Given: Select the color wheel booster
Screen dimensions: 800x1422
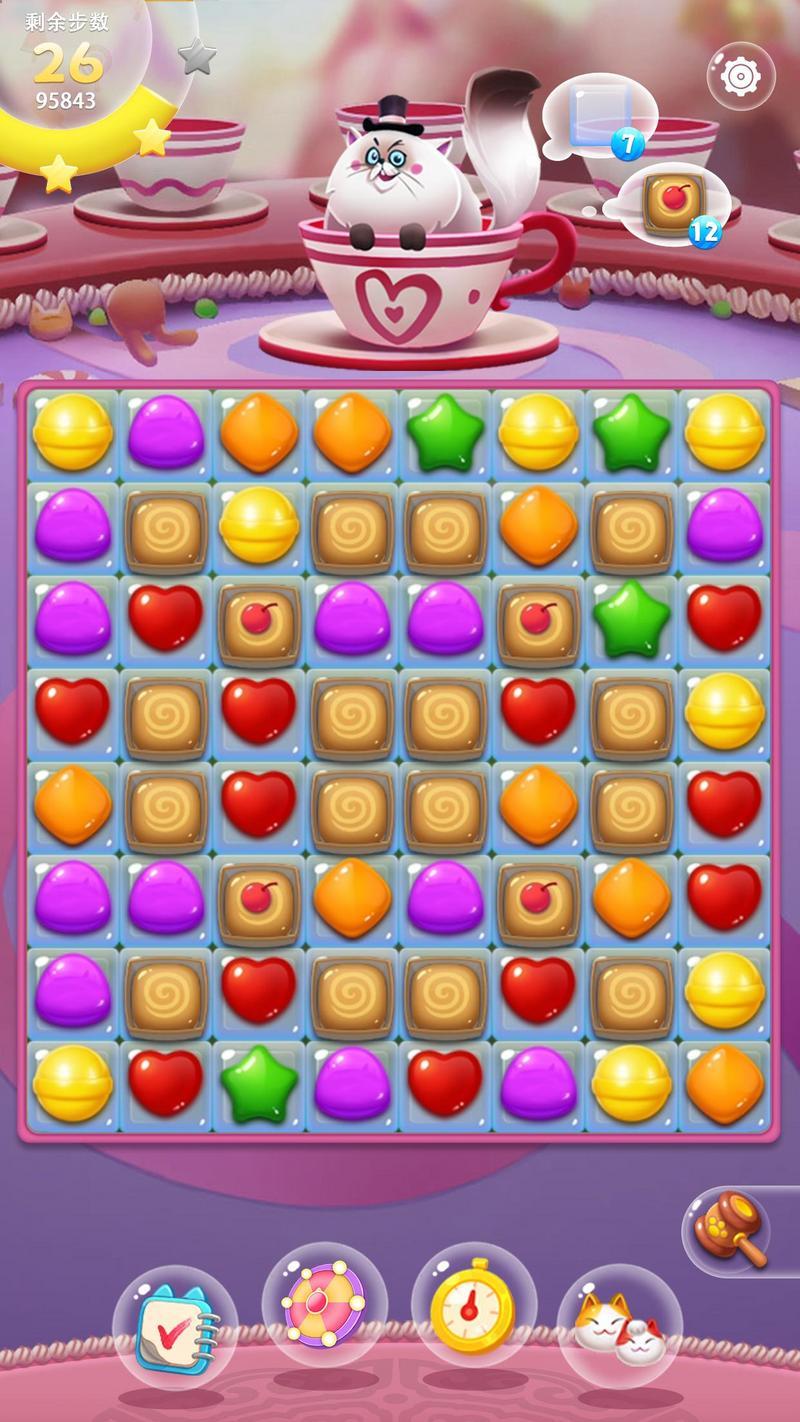Looking at the screenshot, I should click(324, 1305).
